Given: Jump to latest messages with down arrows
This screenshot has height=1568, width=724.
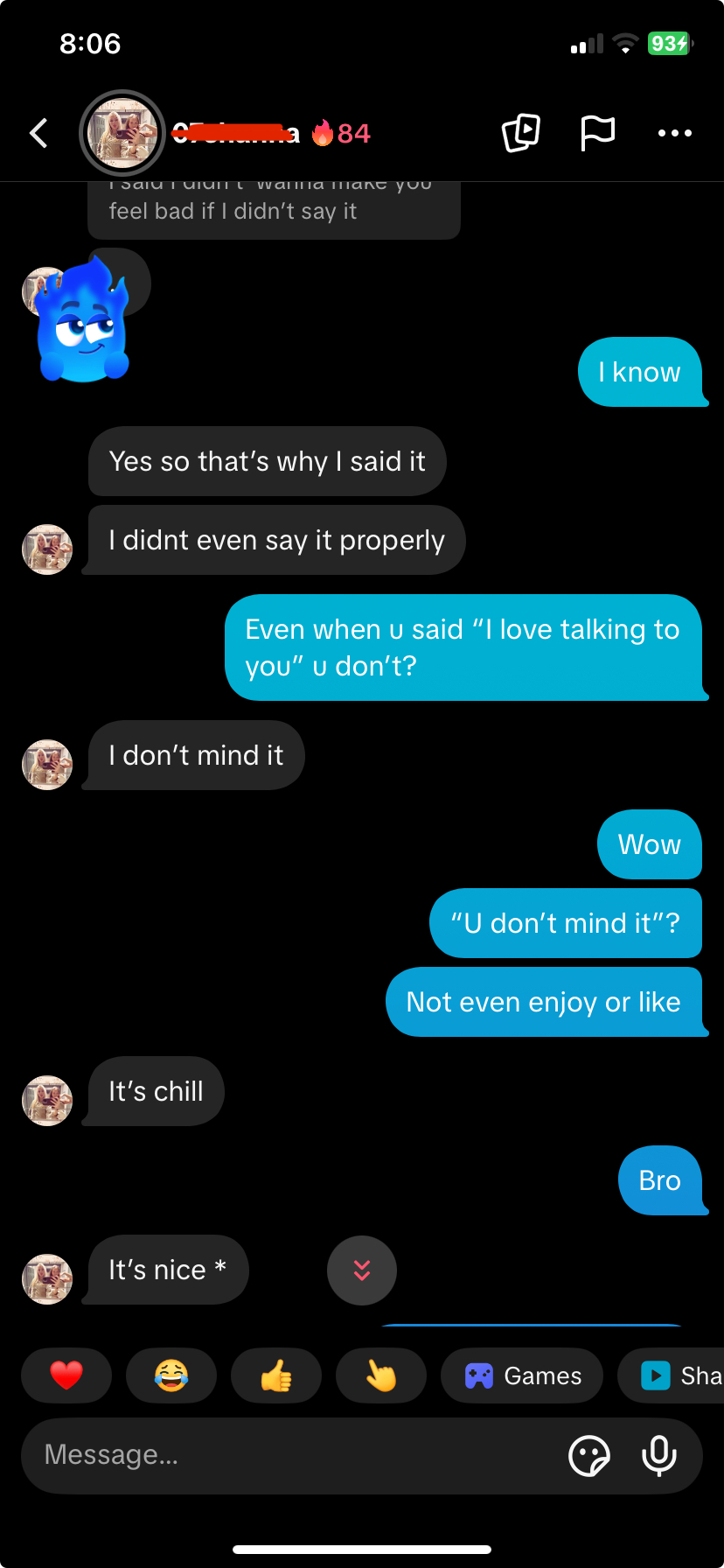Looking at the screenshot, I should pos(362,1270).
